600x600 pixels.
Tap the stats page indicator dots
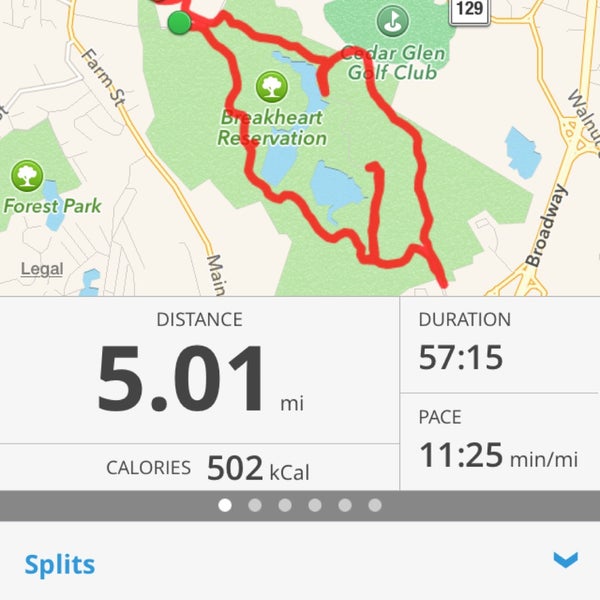(x=300, y=505)
